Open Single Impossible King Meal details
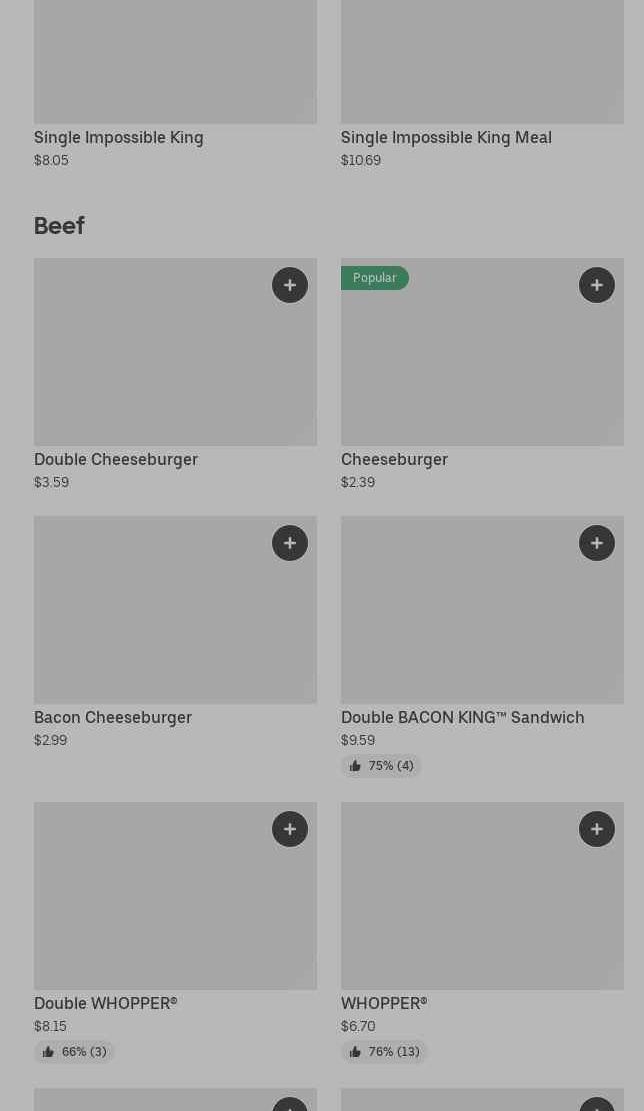Image resolution: width=644 pixels, height=1111 pixels. click(482, 84)
